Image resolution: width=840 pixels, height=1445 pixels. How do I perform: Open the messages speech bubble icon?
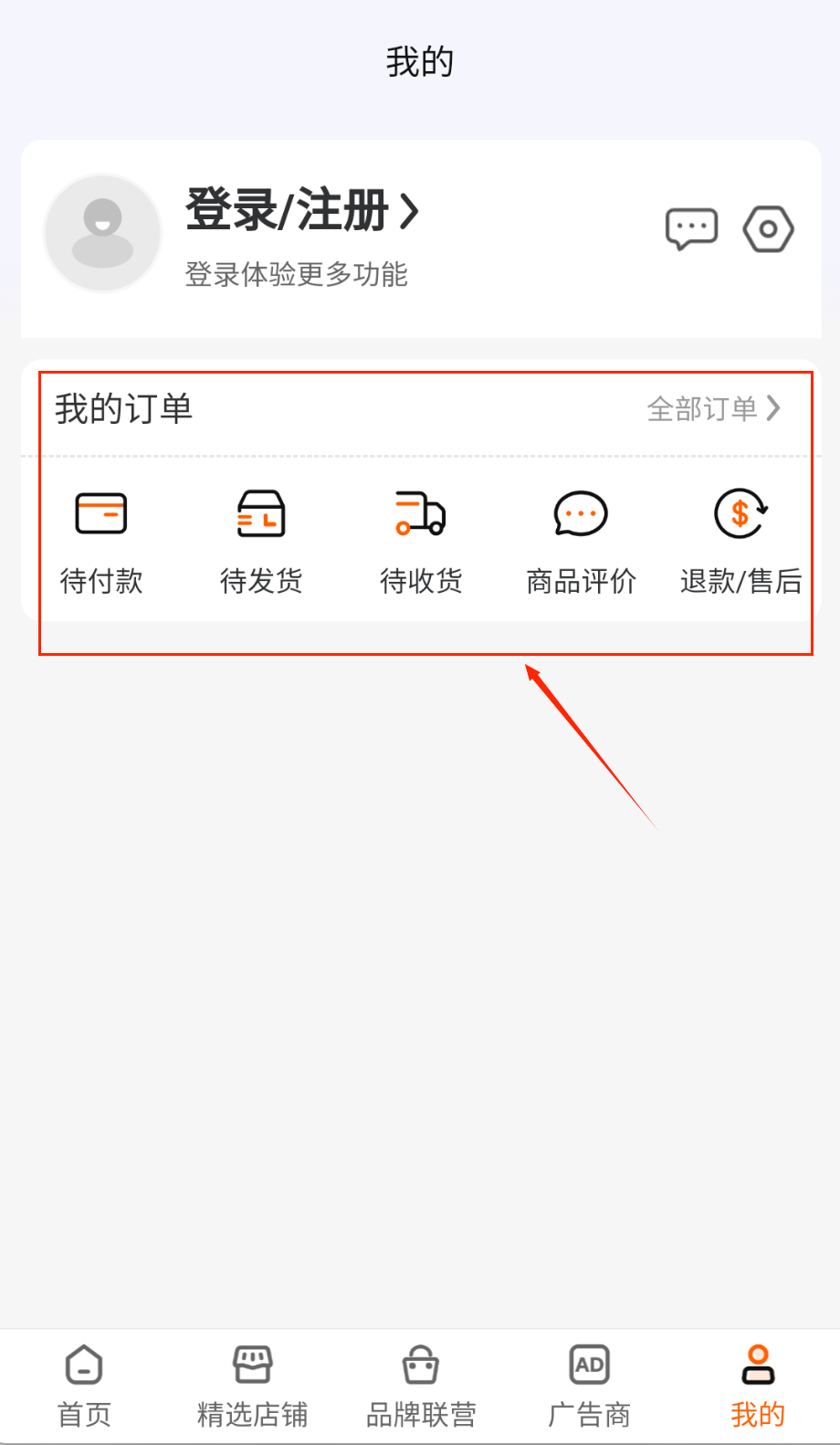click(x=691, y=228)
